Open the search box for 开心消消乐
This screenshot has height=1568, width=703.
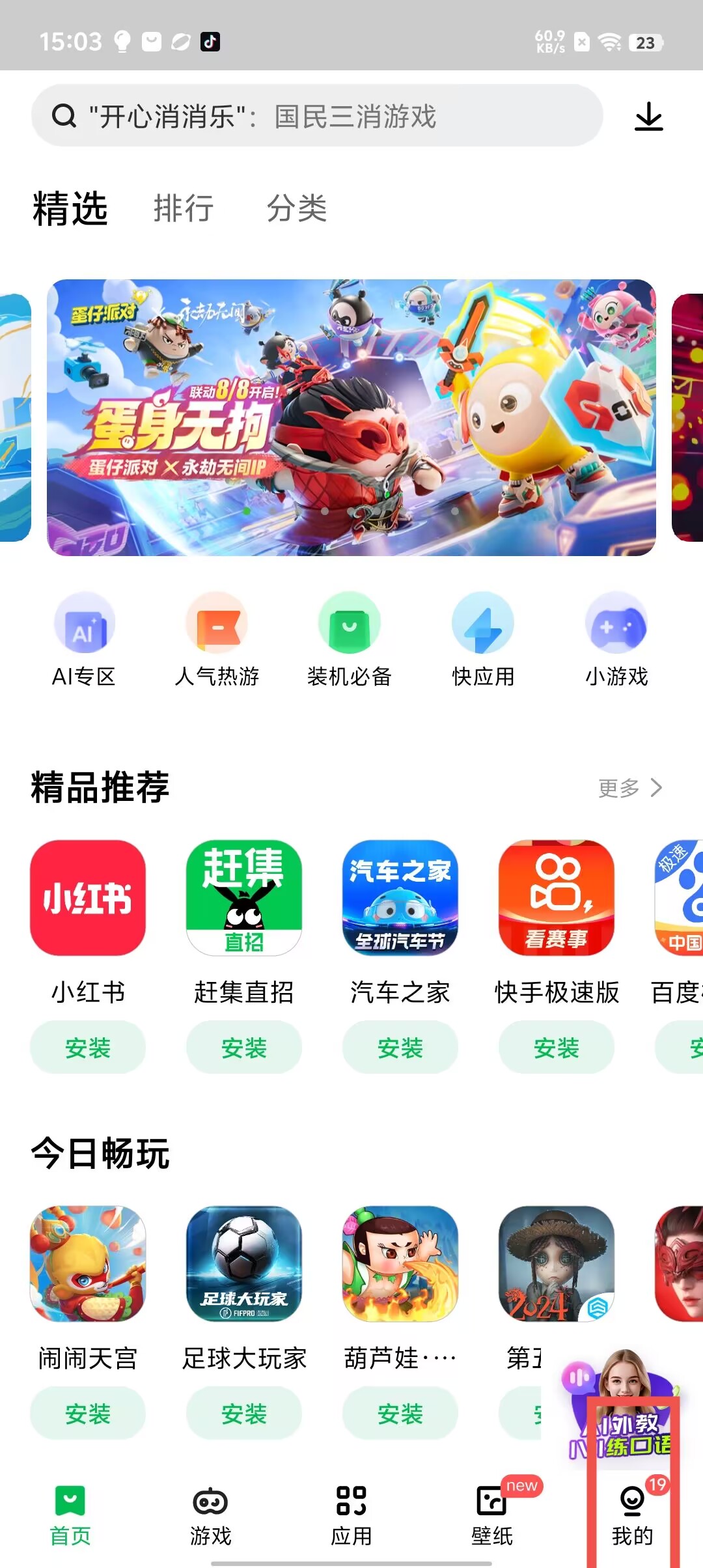click(x=317, y=116)
